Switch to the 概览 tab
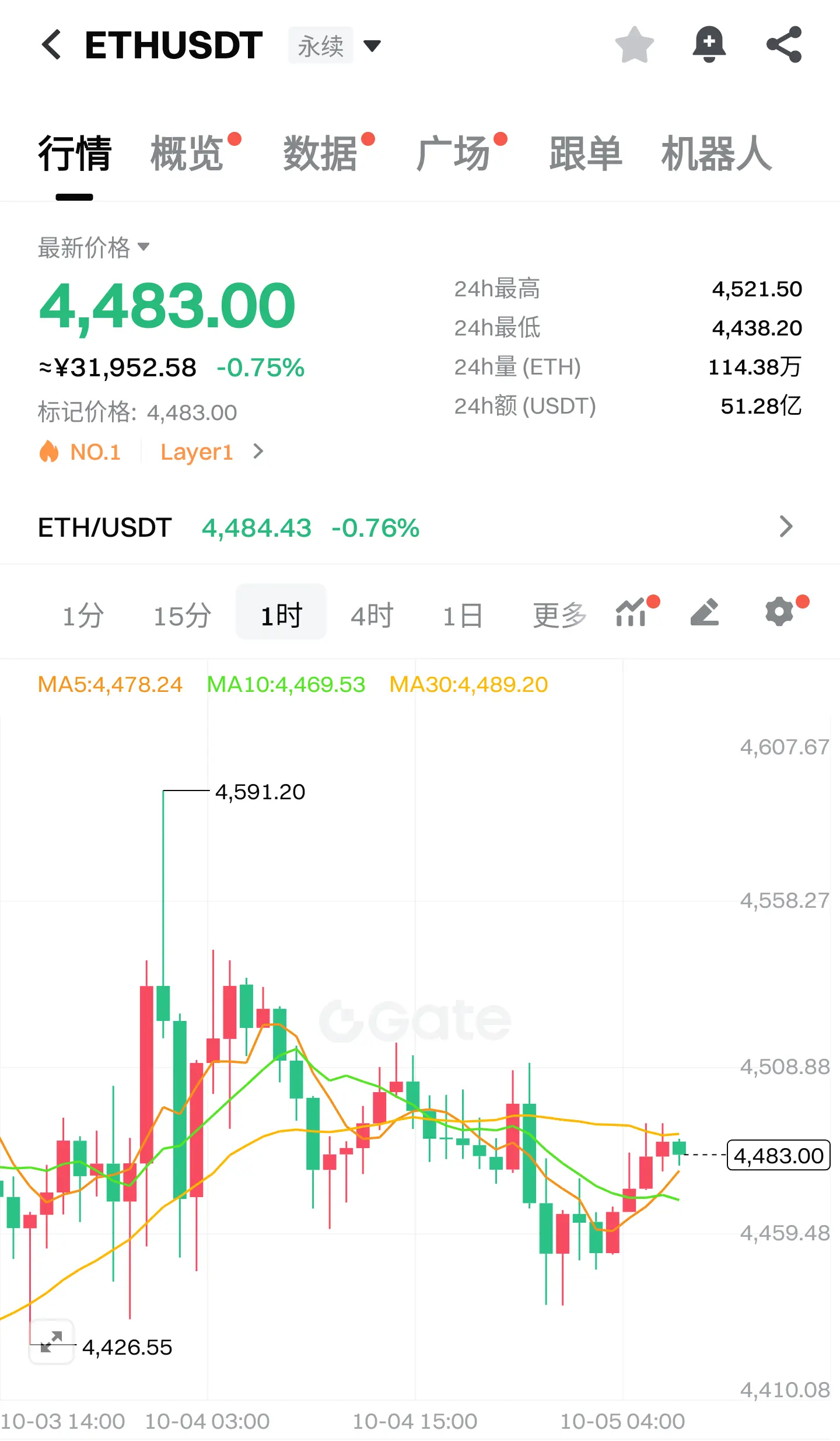The height and width of the screenshot is (1441, 840). pyautogui.click(x=188, y=154)
